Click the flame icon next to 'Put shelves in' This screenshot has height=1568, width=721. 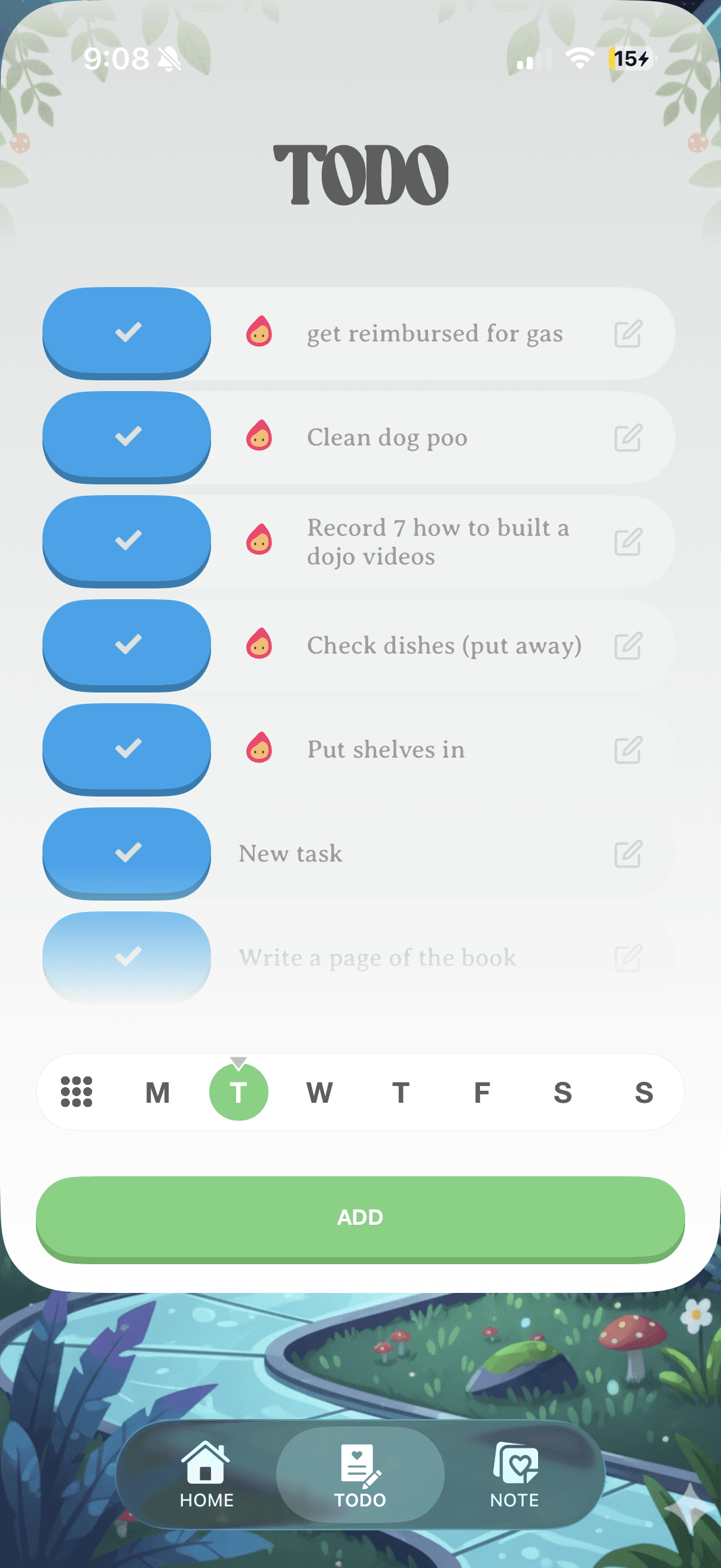tap(260, 749)
